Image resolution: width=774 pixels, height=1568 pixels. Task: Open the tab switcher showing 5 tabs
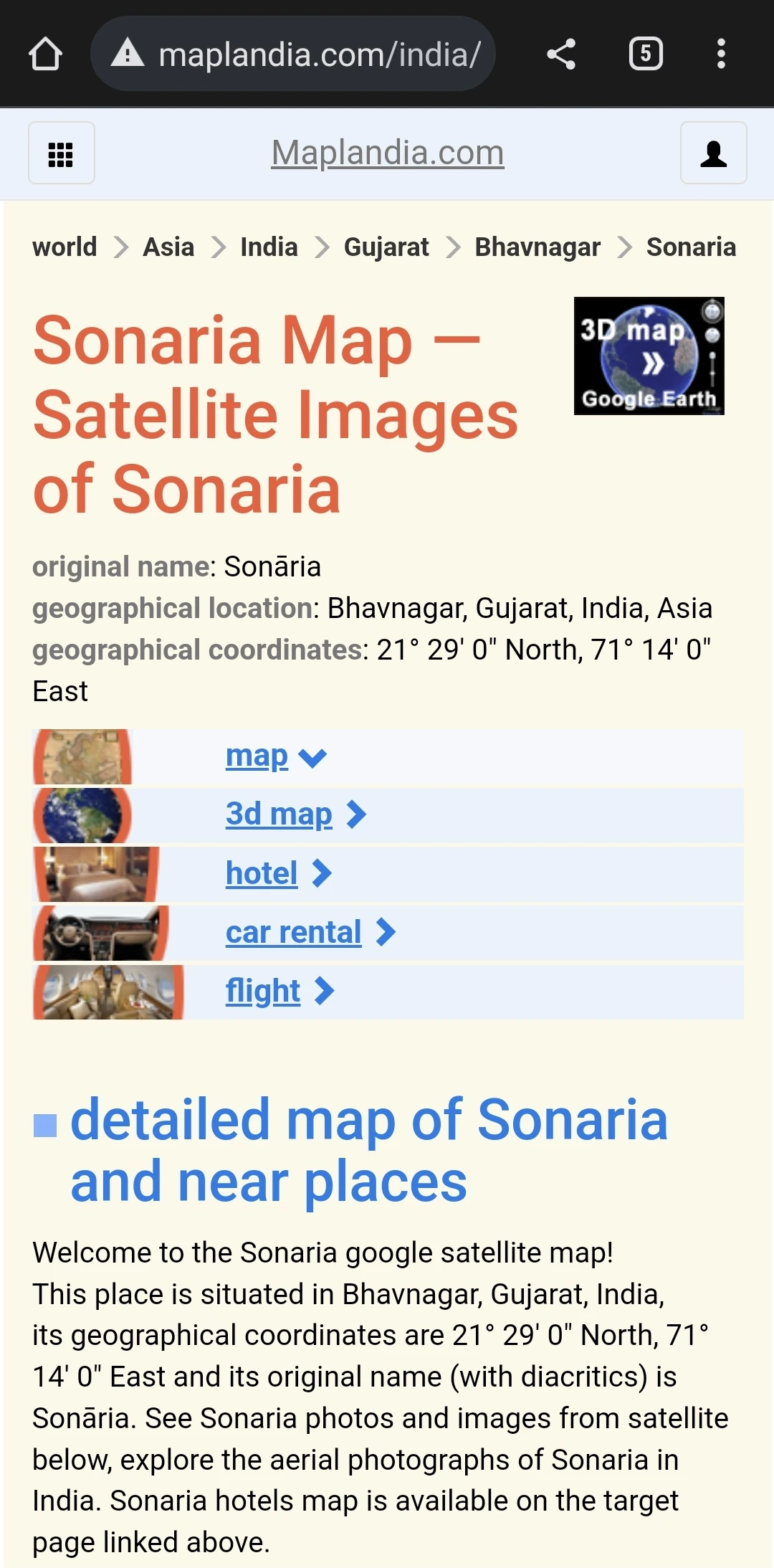tap(645, 54)
